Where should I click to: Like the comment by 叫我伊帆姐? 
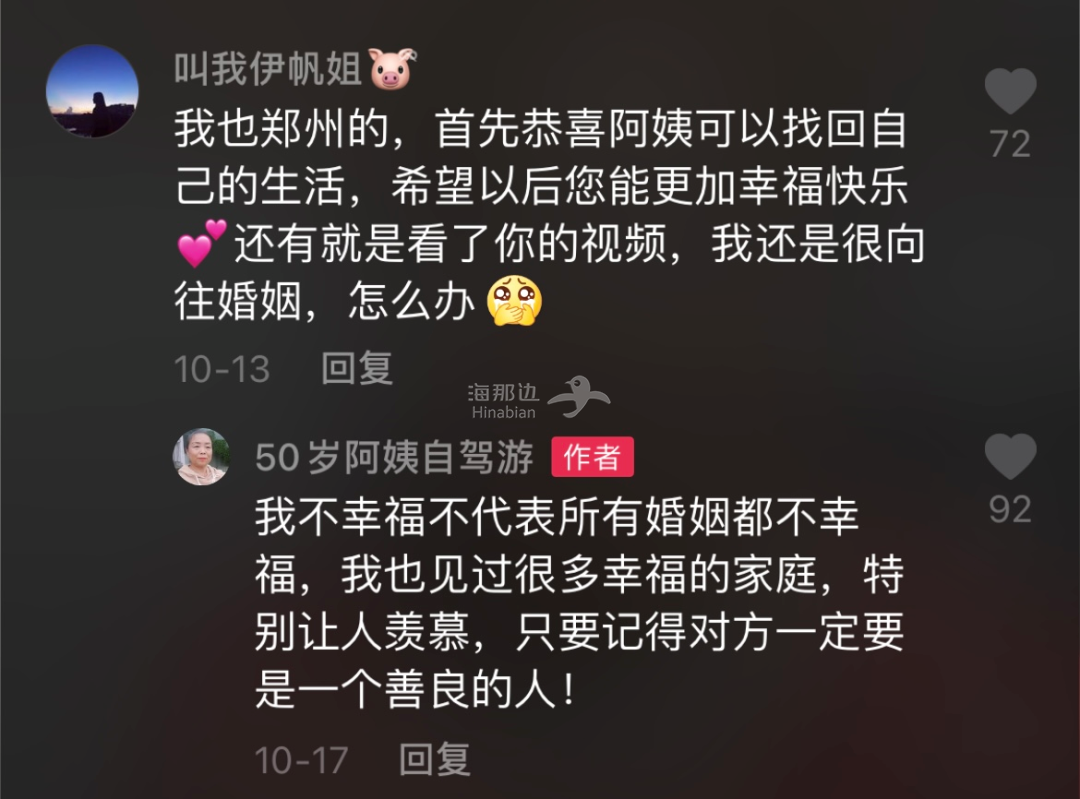(1009, 92)
